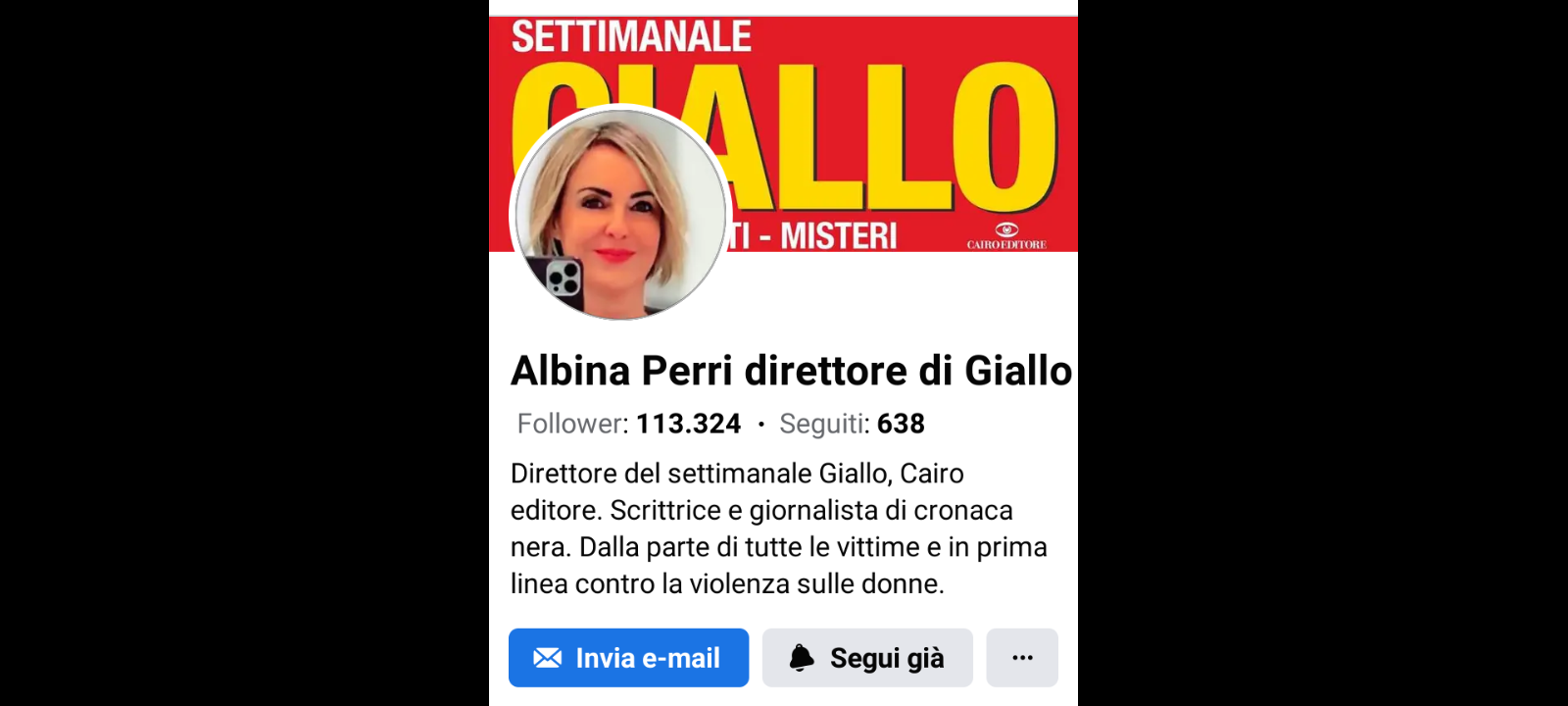The width and height of the screenshot is (1568, 706).
Task: Open the Seguiti 638 list
Action: [851, 424]
